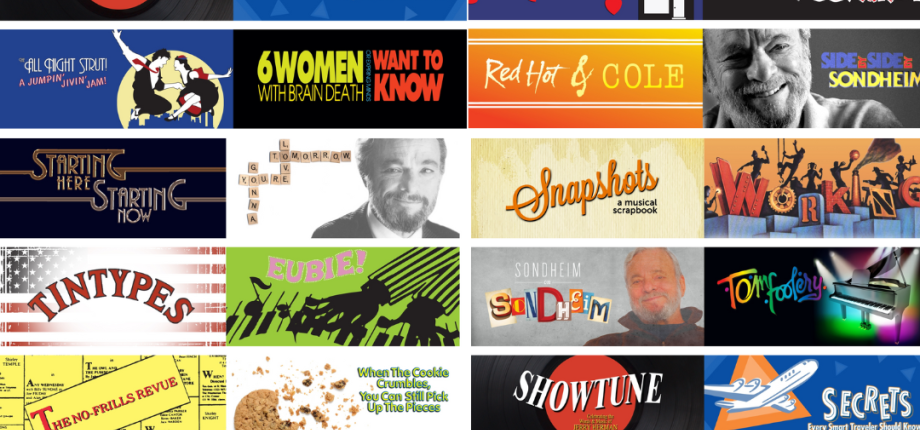View the Showtune show tile
920x430 pixels.
coord(587,393)
